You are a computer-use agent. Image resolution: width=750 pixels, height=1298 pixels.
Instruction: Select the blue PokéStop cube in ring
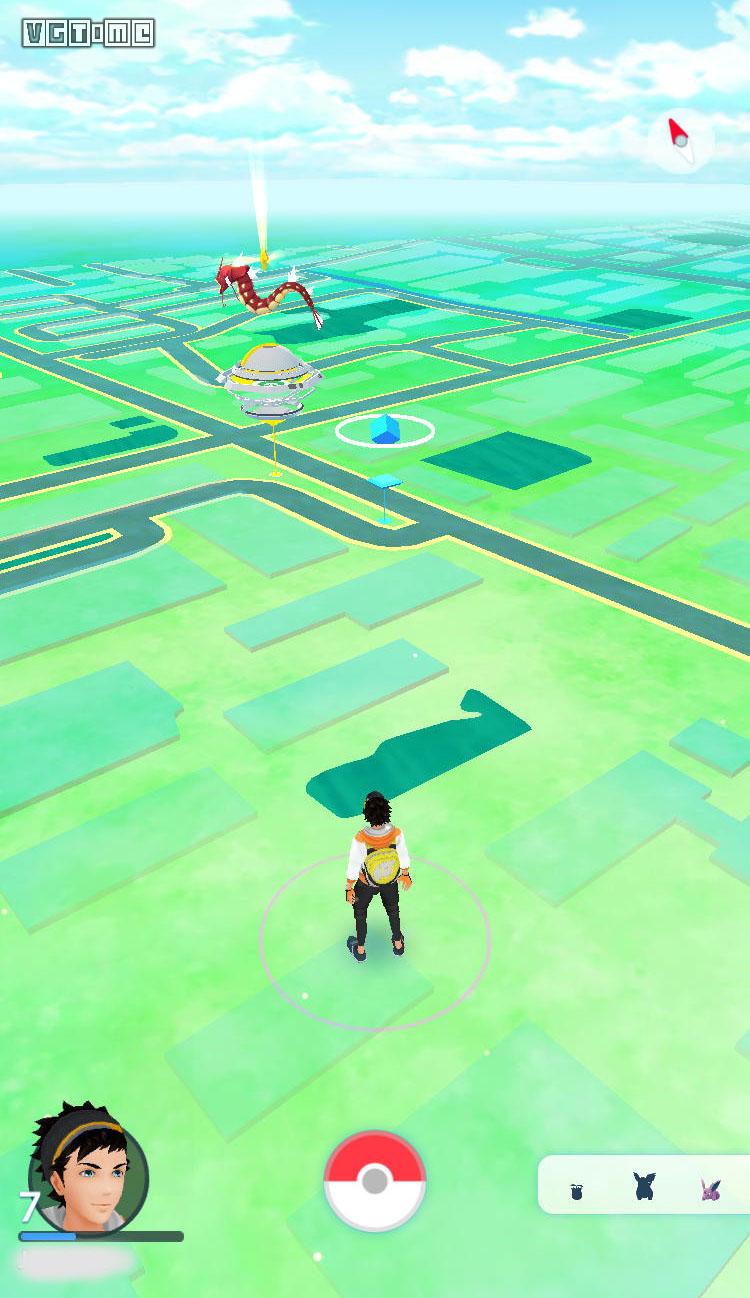tap(384, 430)
